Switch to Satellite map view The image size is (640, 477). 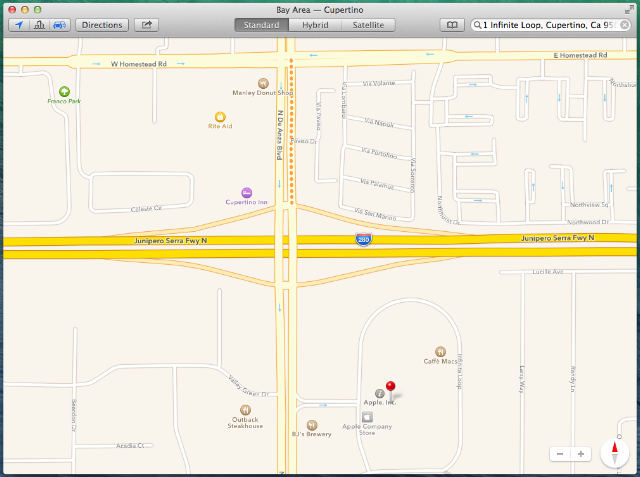[x=368, y=25]
